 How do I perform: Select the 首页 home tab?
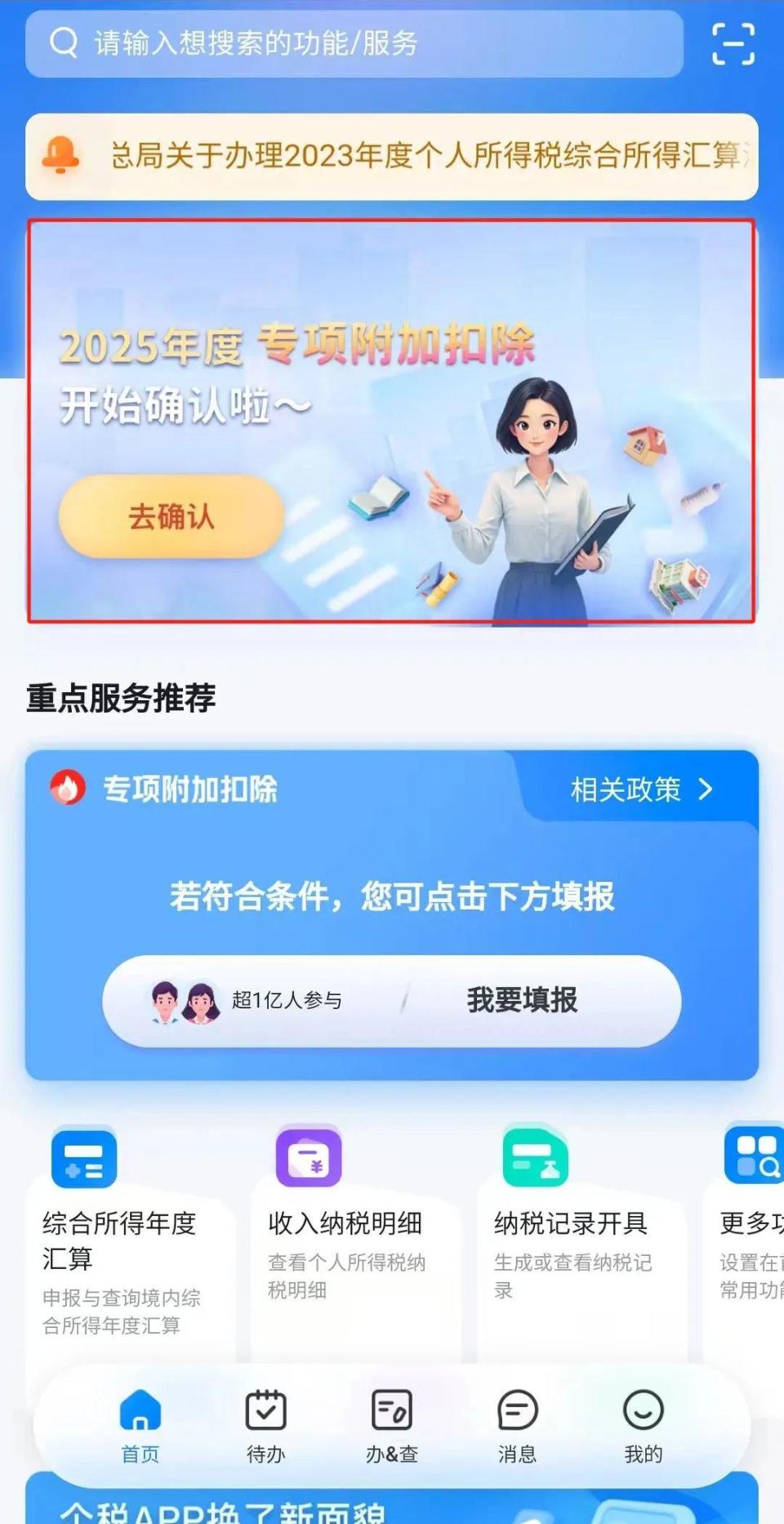coord(139,1426)
